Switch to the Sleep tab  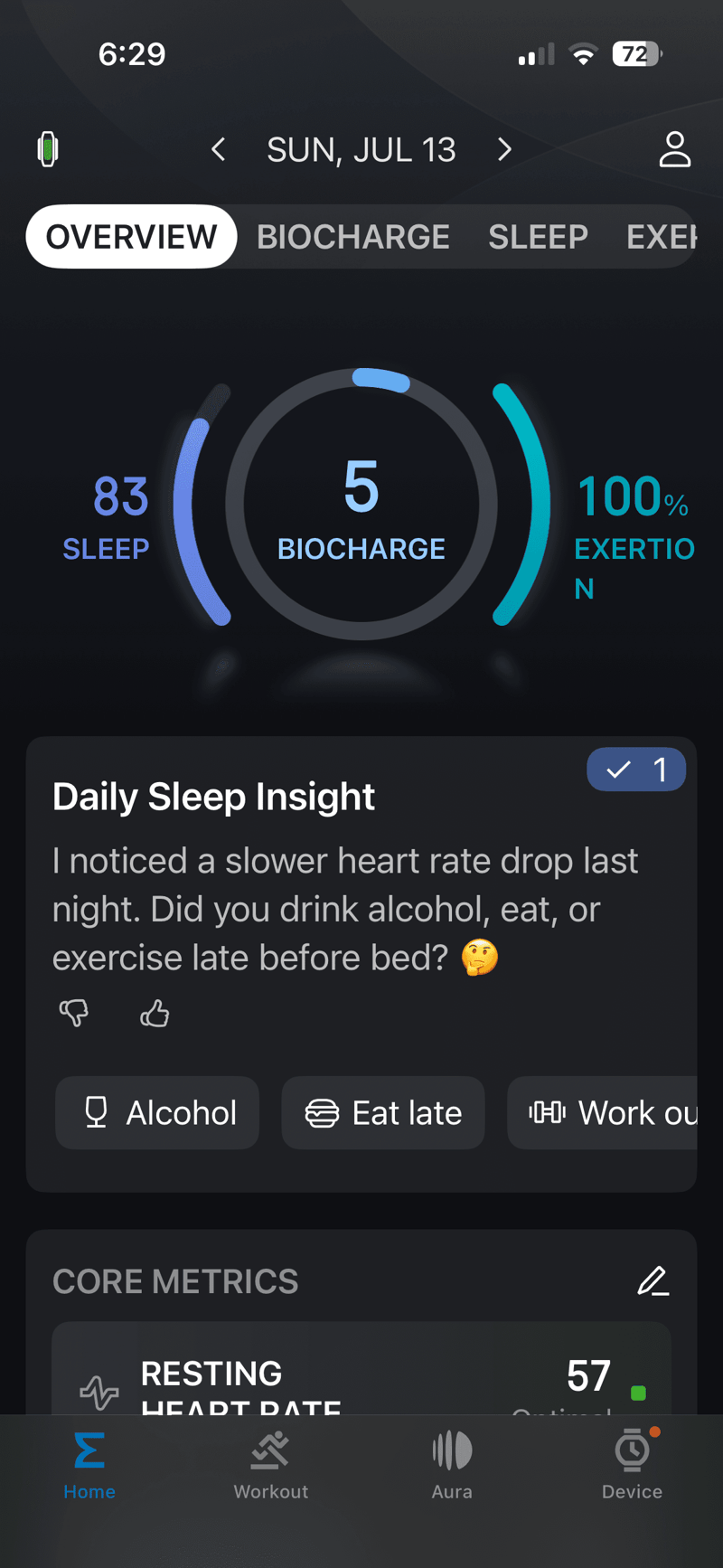click(x=538, y=237)
